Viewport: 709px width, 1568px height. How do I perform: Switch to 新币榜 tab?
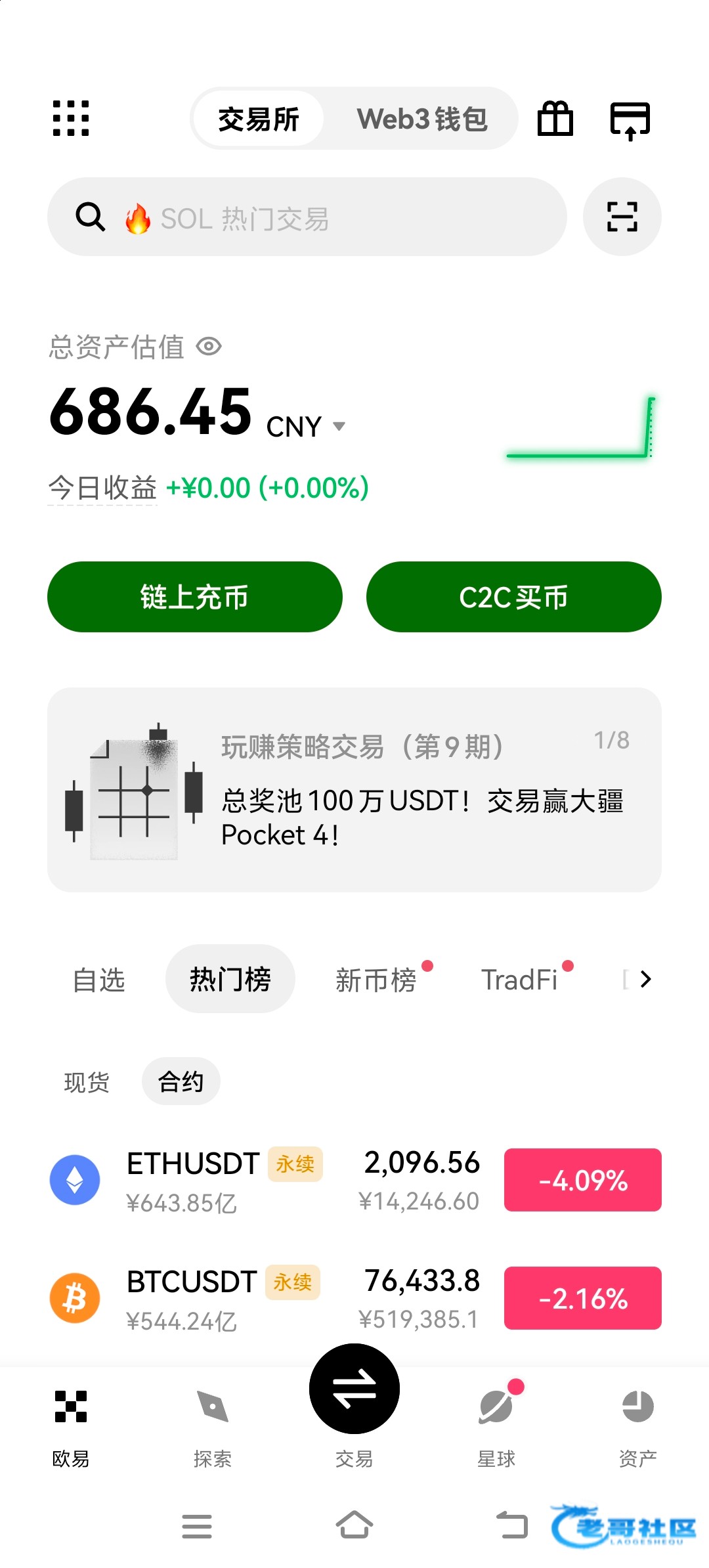(377, 979)
